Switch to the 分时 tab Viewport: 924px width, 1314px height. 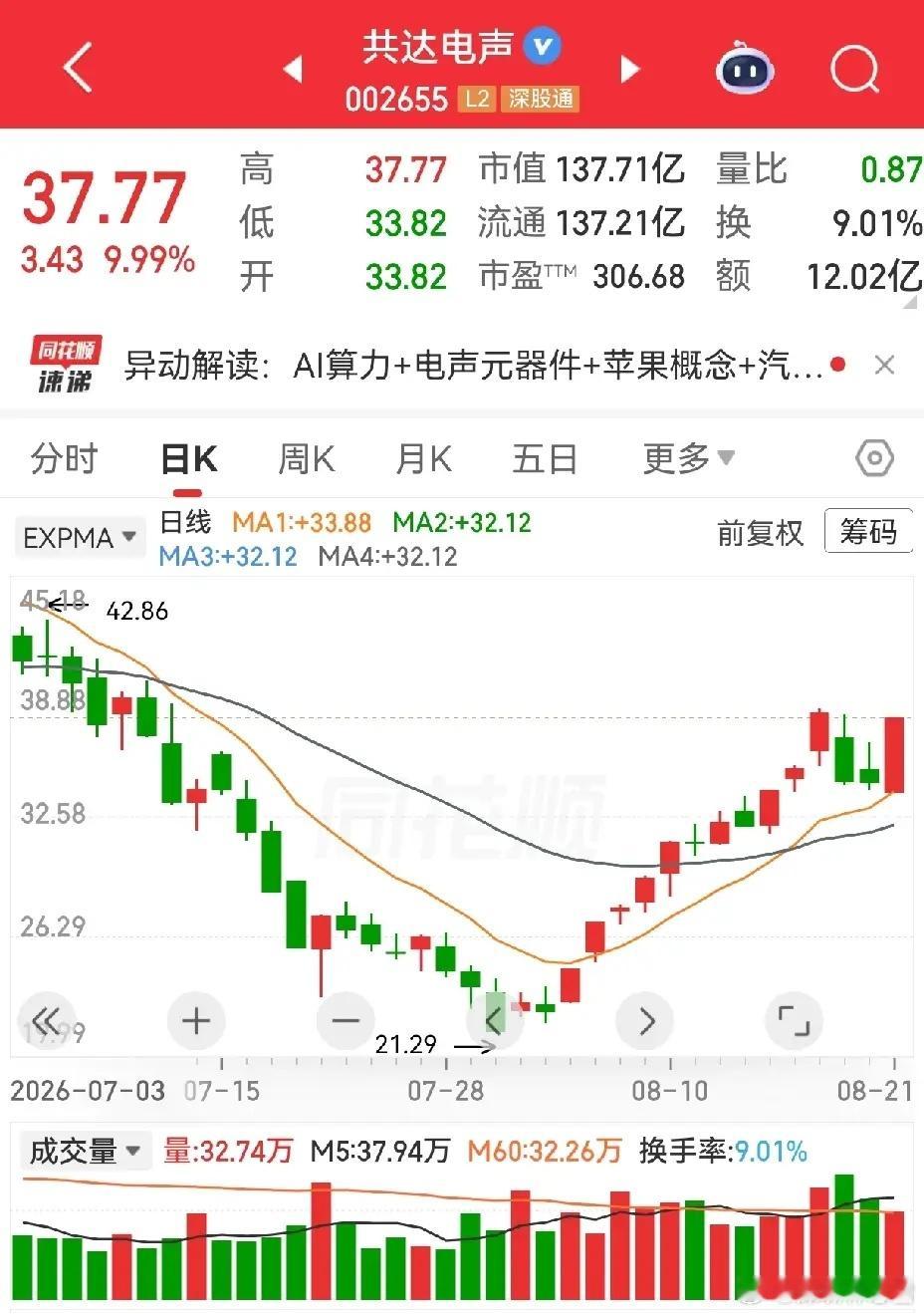(64, 459)
